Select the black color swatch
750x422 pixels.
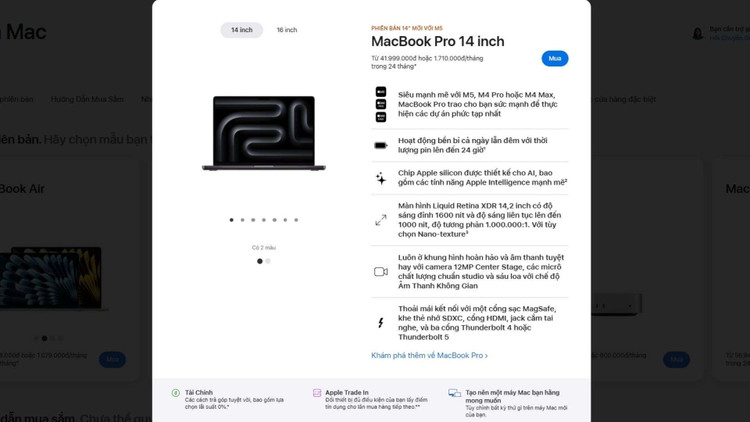(260, 261)
